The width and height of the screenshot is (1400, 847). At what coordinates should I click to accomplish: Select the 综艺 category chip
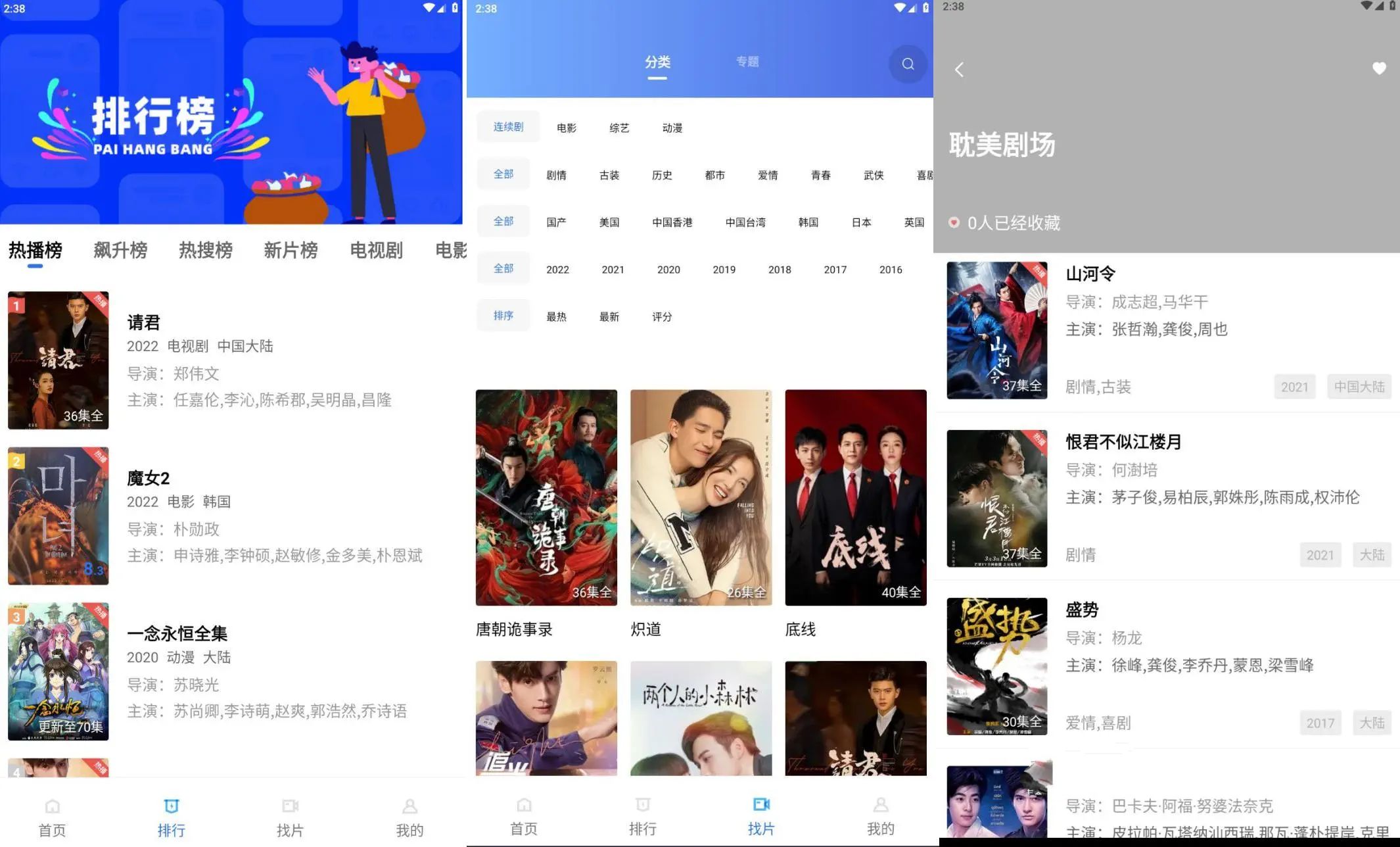[619, 128]
